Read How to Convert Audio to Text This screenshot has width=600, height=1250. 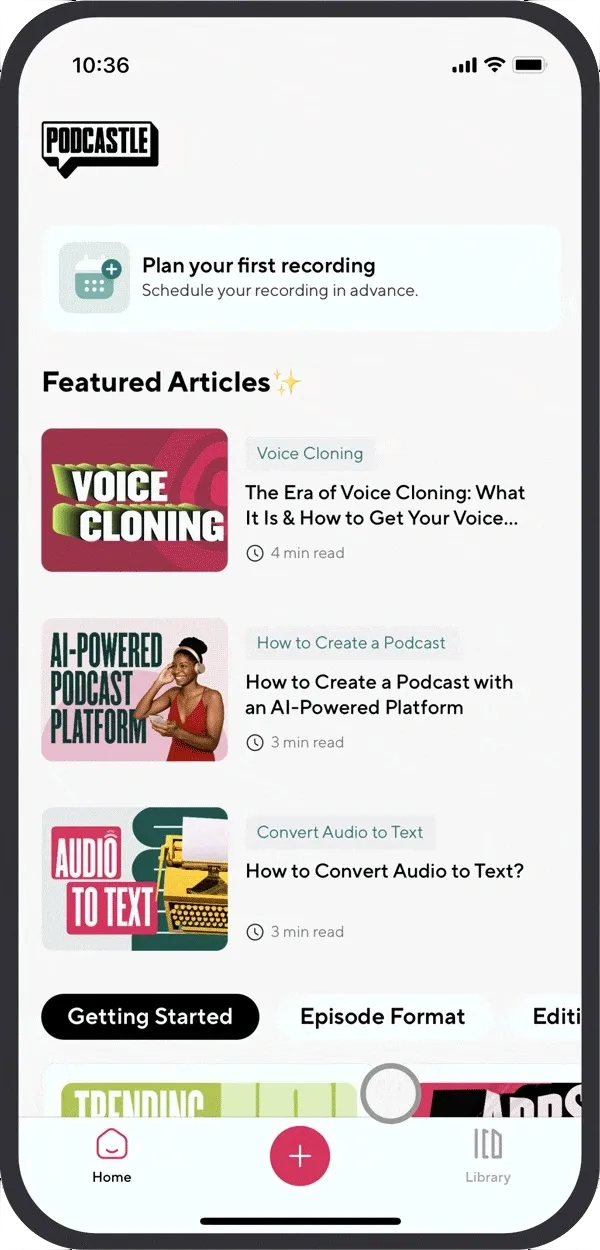click(384, 871)
